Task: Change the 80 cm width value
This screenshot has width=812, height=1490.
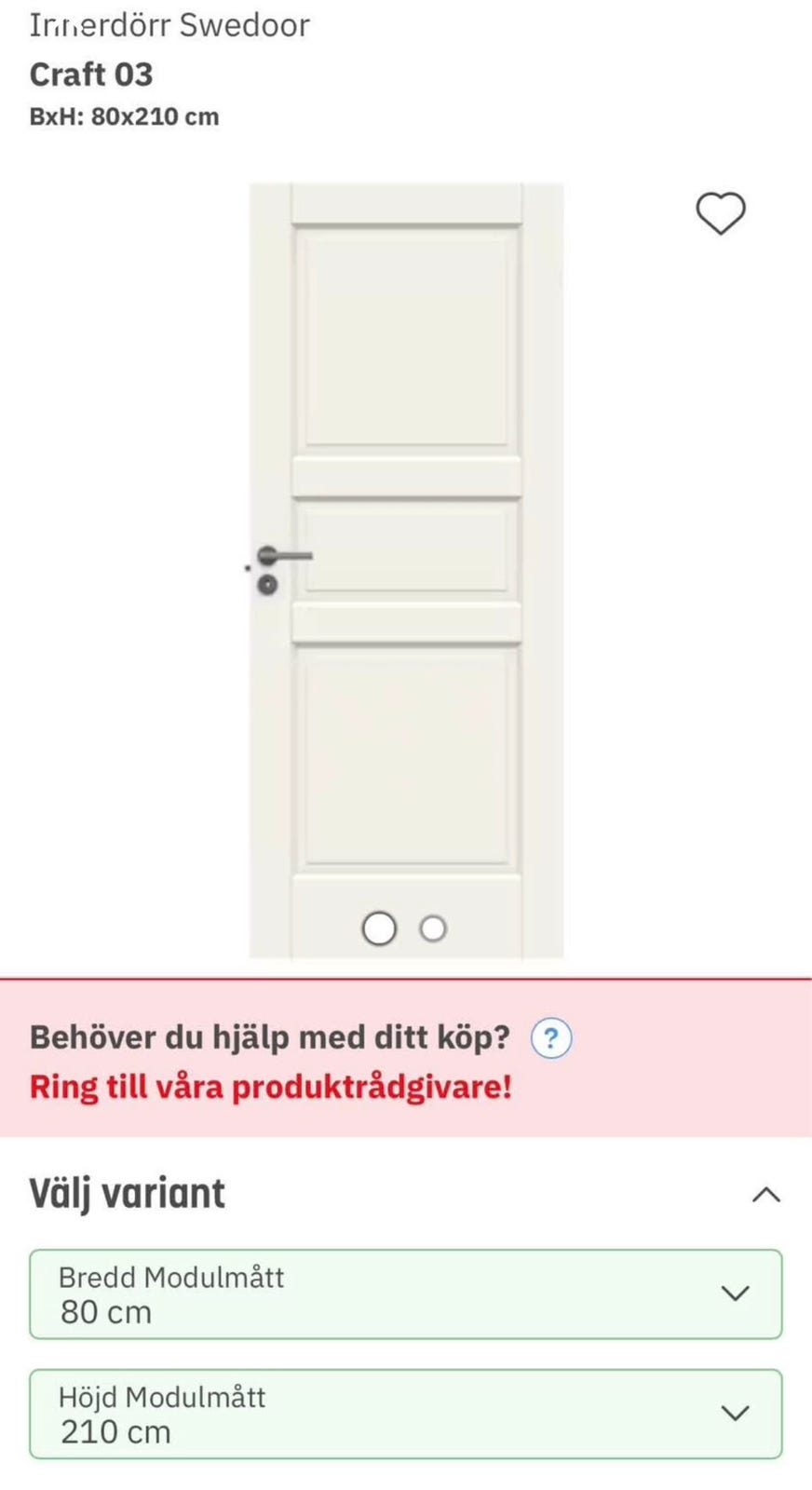Action: pyautogui.click(x=104, y=1311)
